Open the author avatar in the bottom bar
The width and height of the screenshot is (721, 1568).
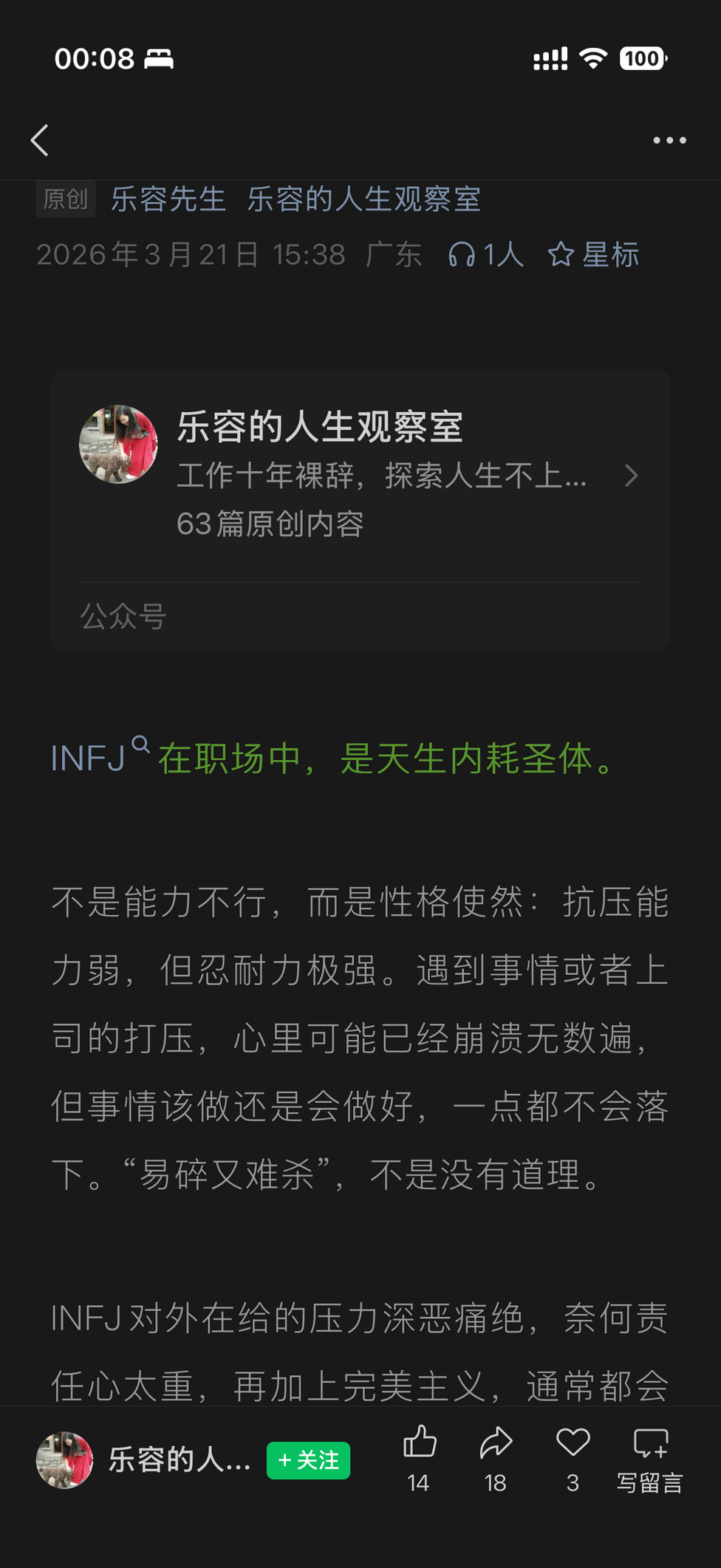65,1459
